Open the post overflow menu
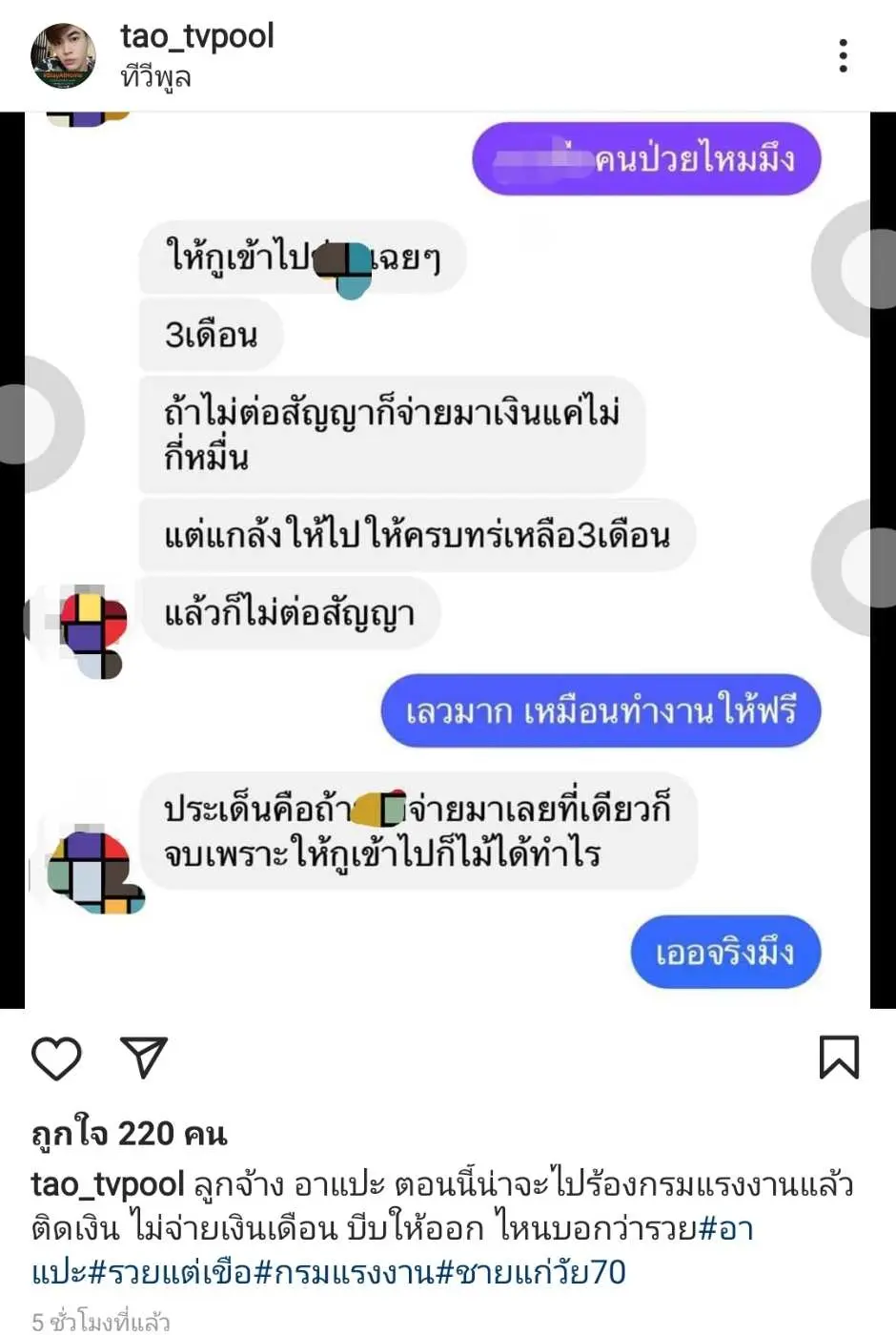 tap(843, 56)
